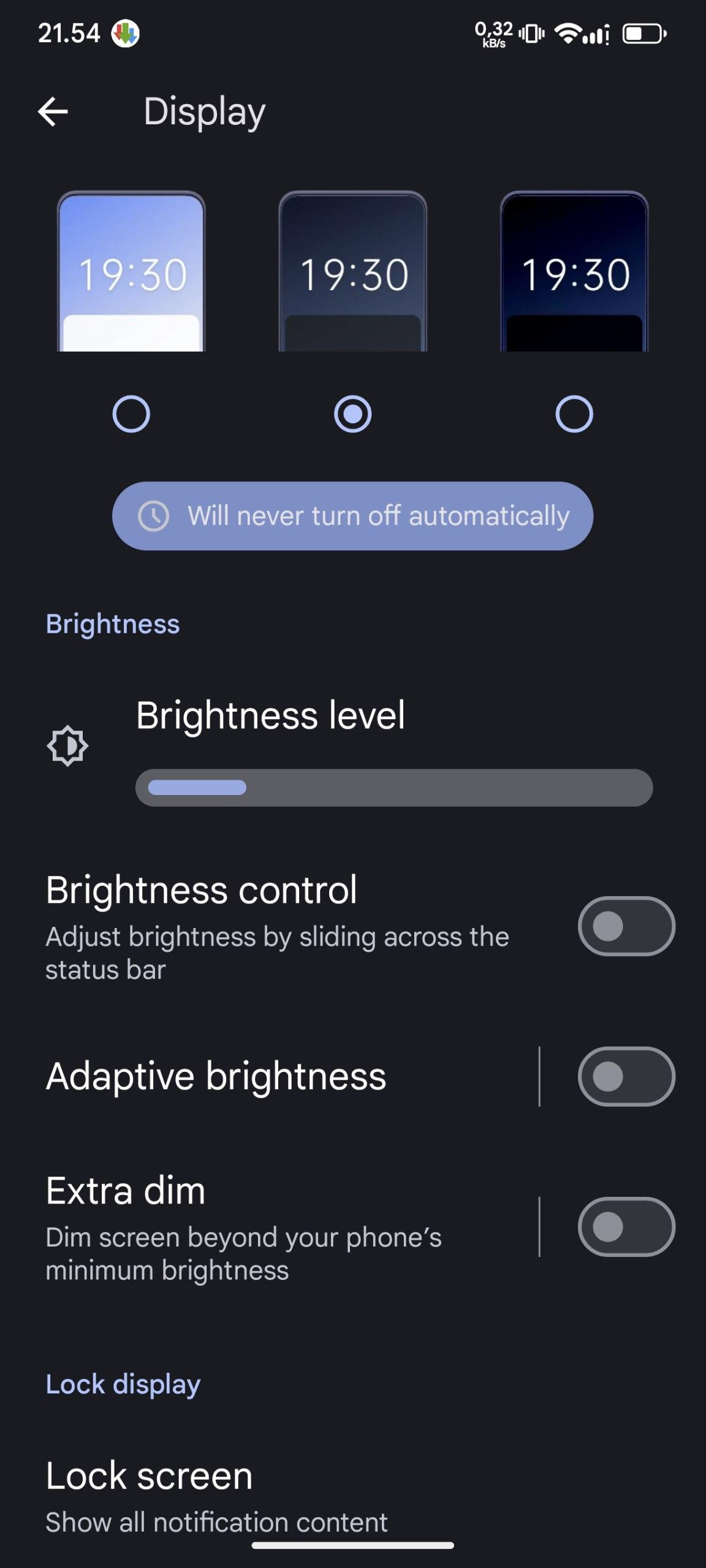Turn on the Adaptive brightness switch

[626, 1076]
